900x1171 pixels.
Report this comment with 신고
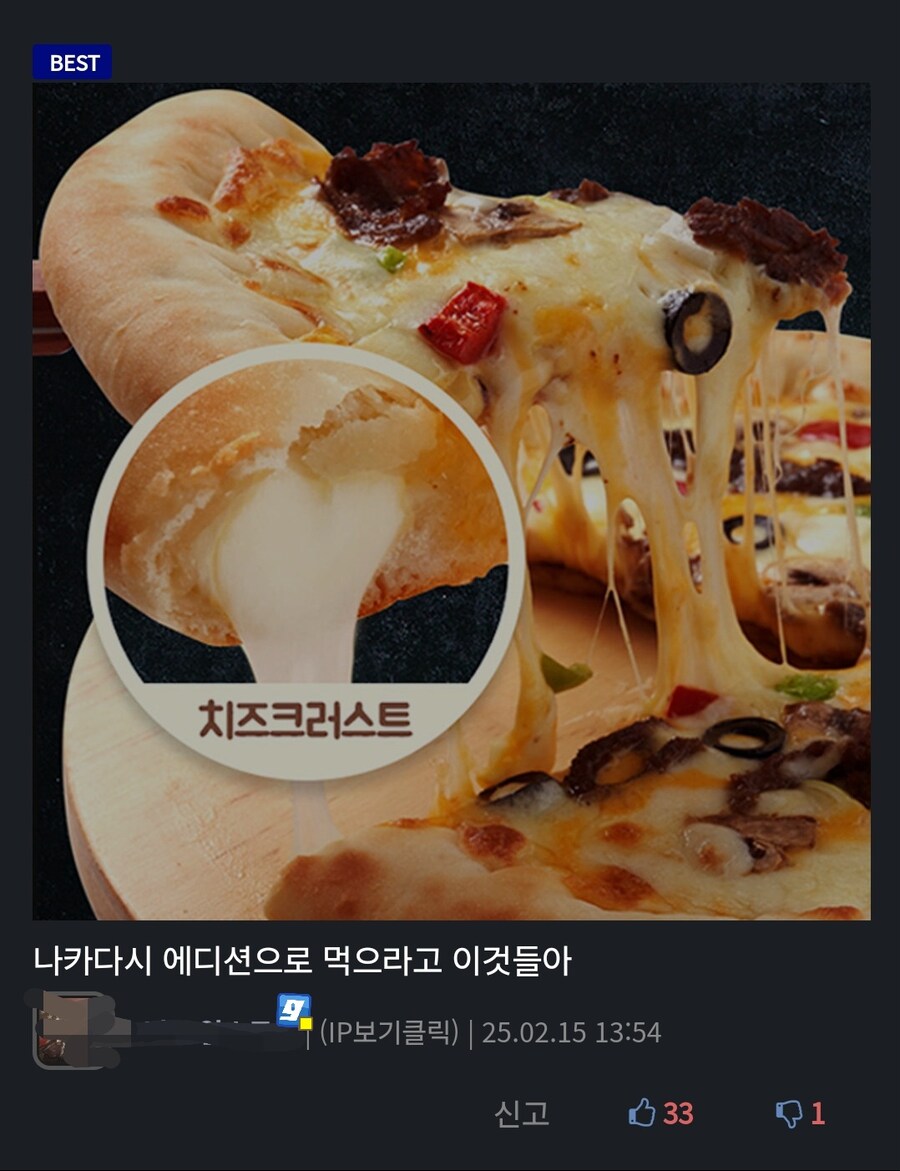pos(521,1113)
